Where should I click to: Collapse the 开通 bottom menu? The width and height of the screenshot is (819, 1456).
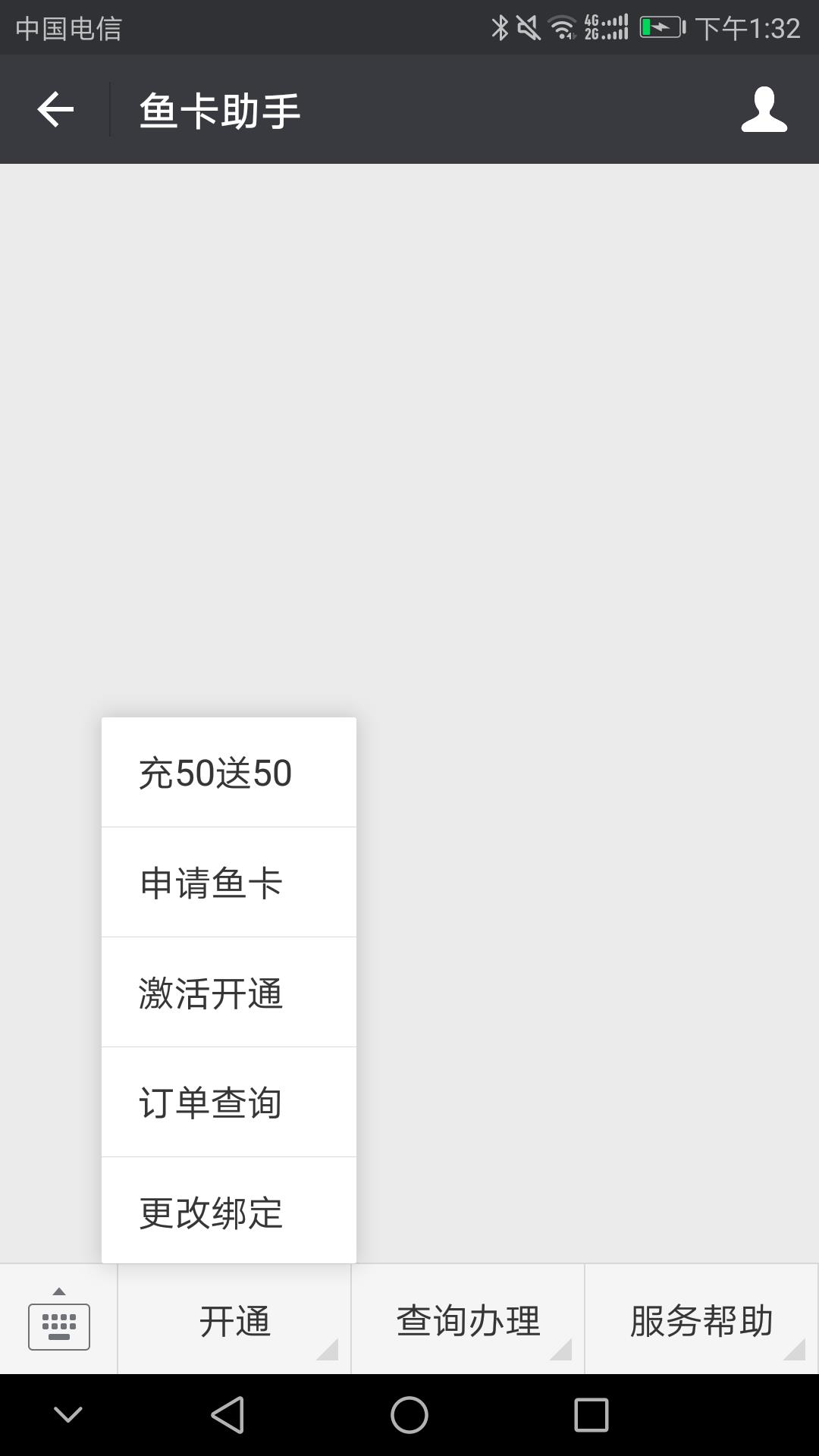pyautogui.click(x=234, y=1320)
